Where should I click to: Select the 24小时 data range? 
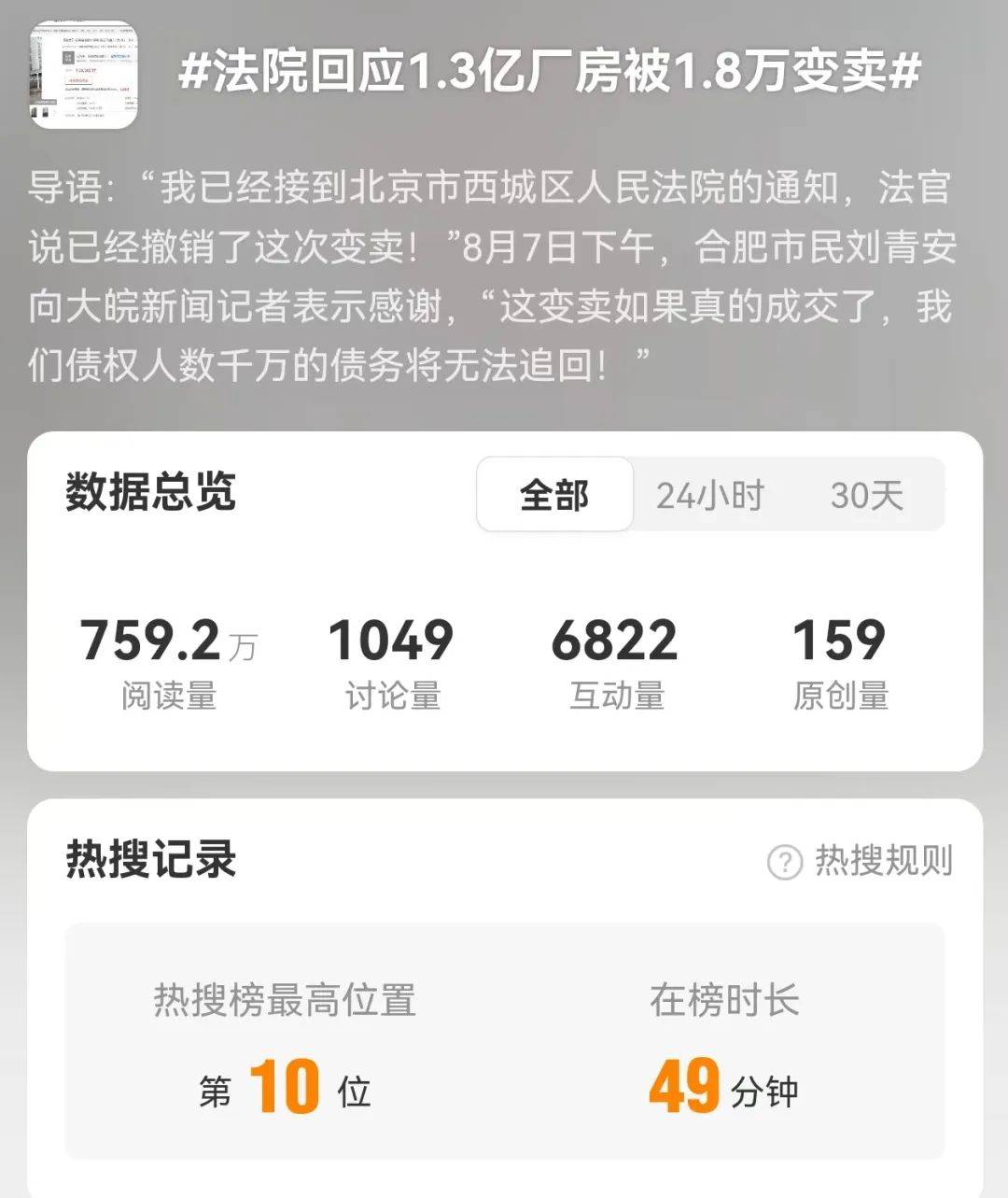[709, 495]
